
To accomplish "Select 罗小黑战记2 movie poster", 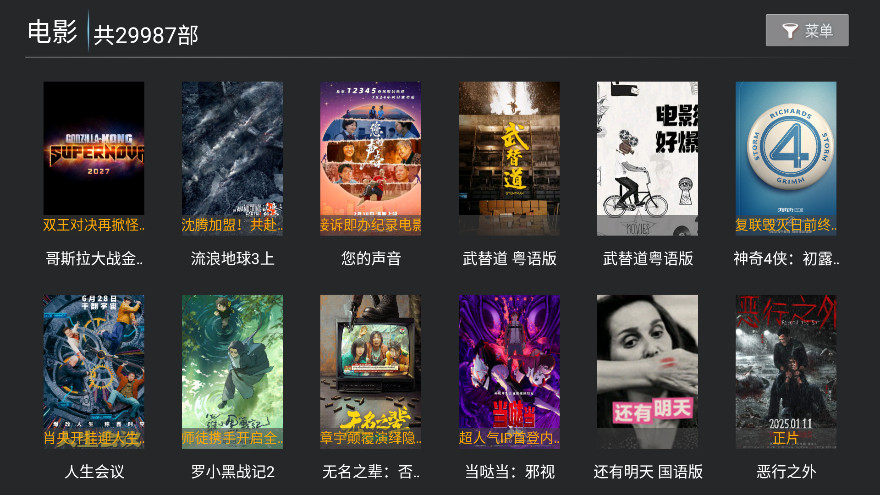I will [x=232, y=371].
